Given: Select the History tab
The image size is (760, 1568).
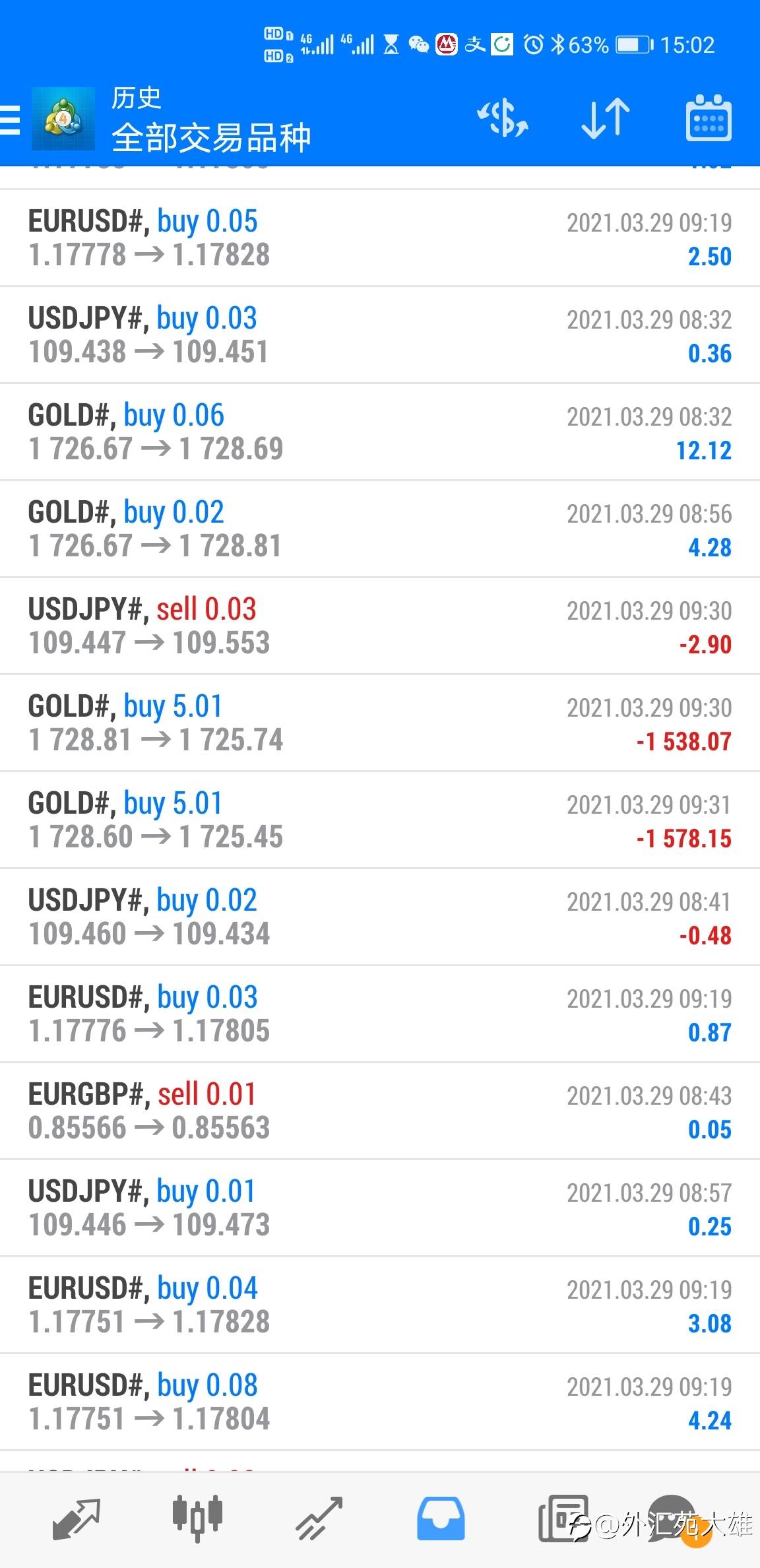Looking at the screenshot, I should tap(441, 1518).
